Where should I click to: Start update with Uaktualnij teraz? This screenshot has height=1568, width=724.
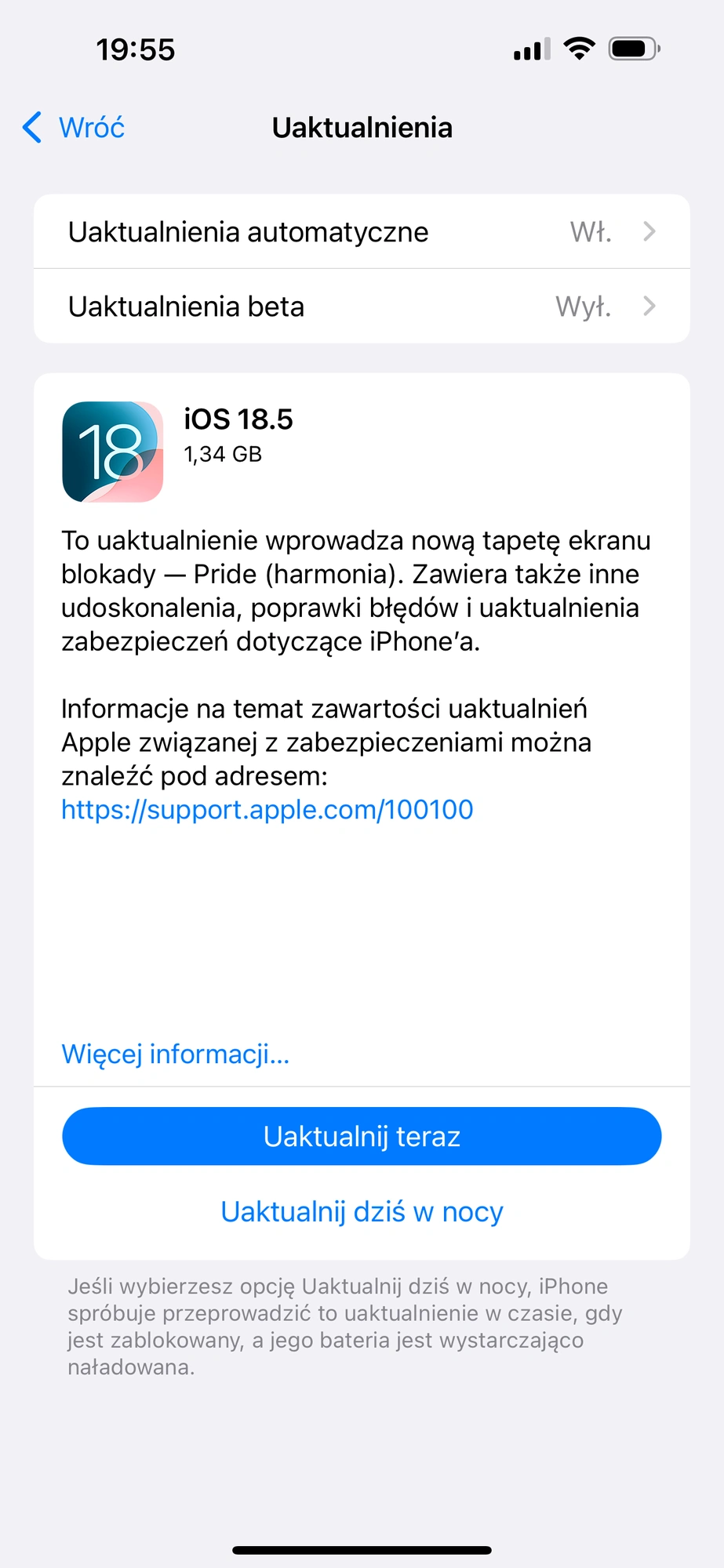tap(362, 1137)
